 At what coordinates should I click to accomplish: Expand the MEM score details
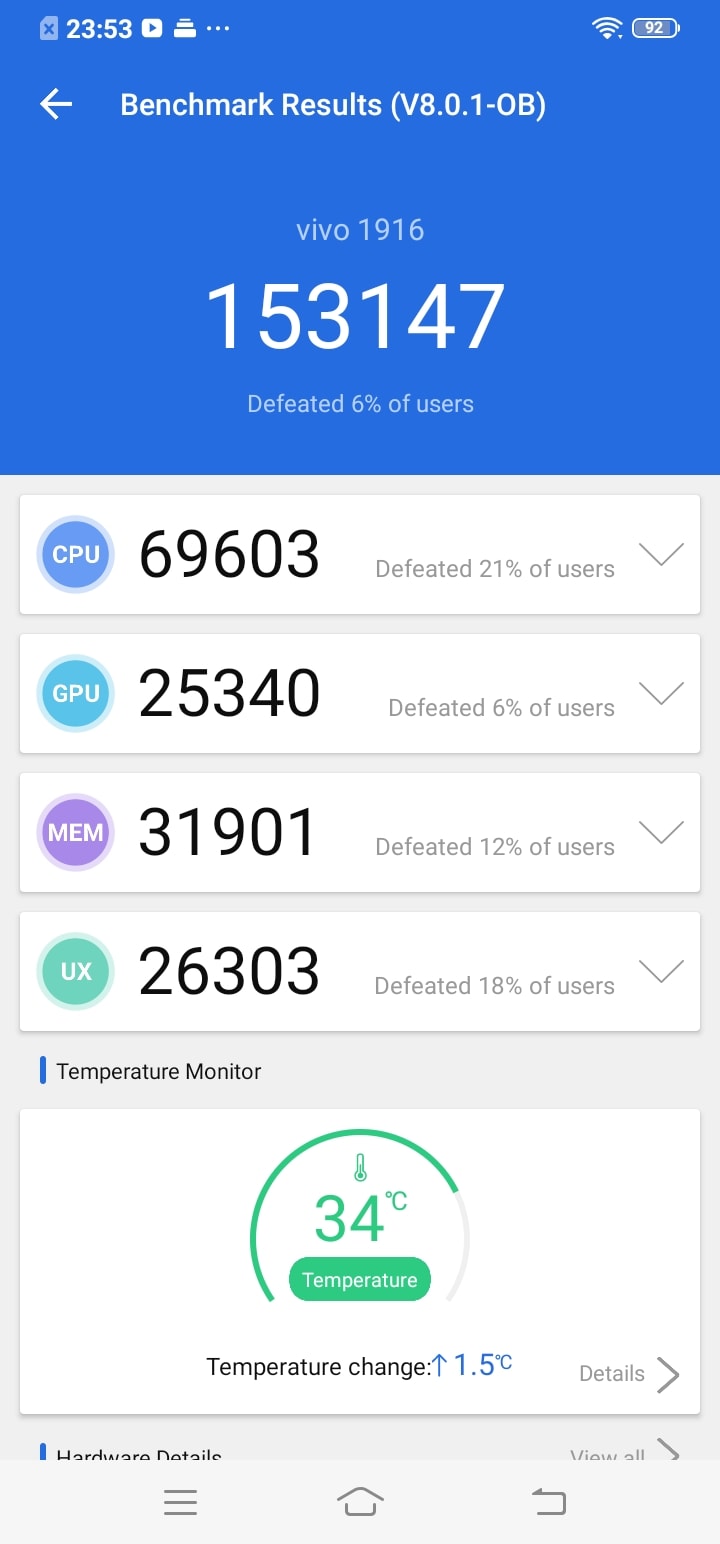click(x=661, y=832)
